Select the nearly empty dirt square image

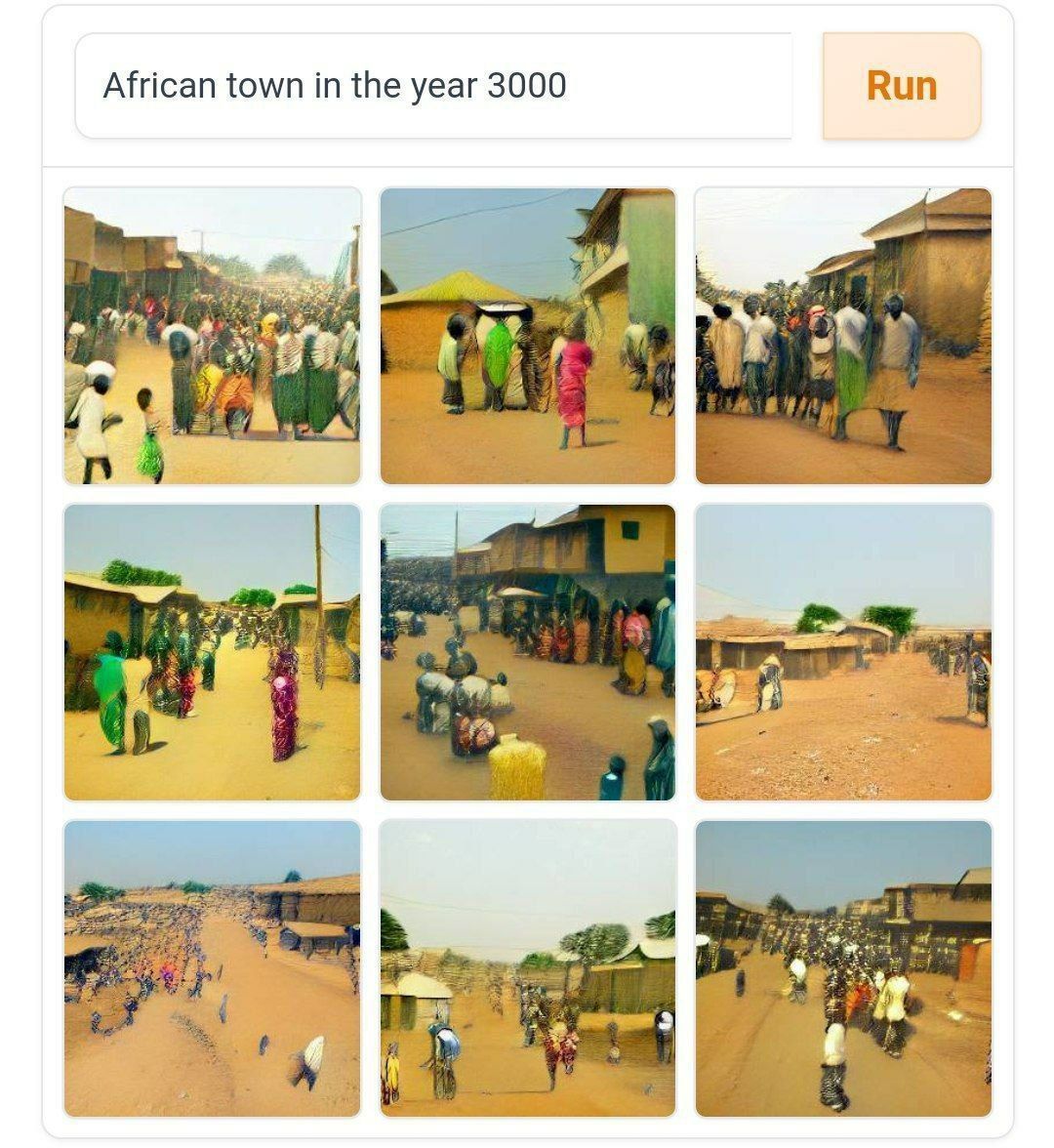point(842,652)
